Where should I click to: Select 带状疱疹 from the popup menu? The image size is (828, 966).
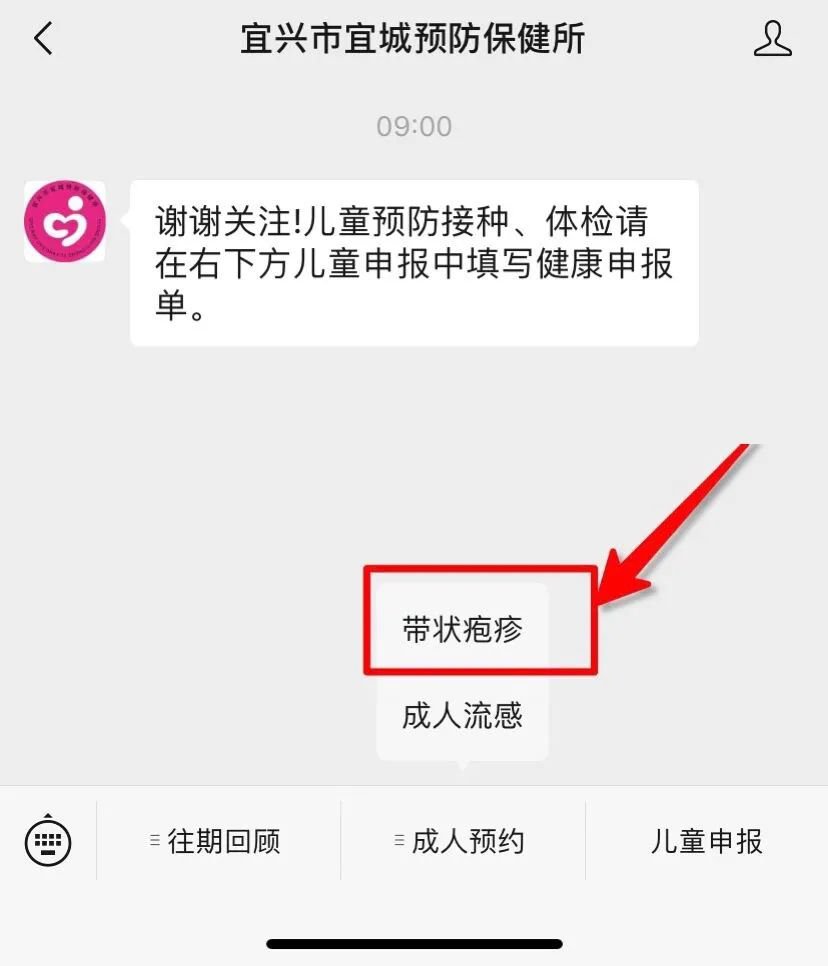point(463,630)
